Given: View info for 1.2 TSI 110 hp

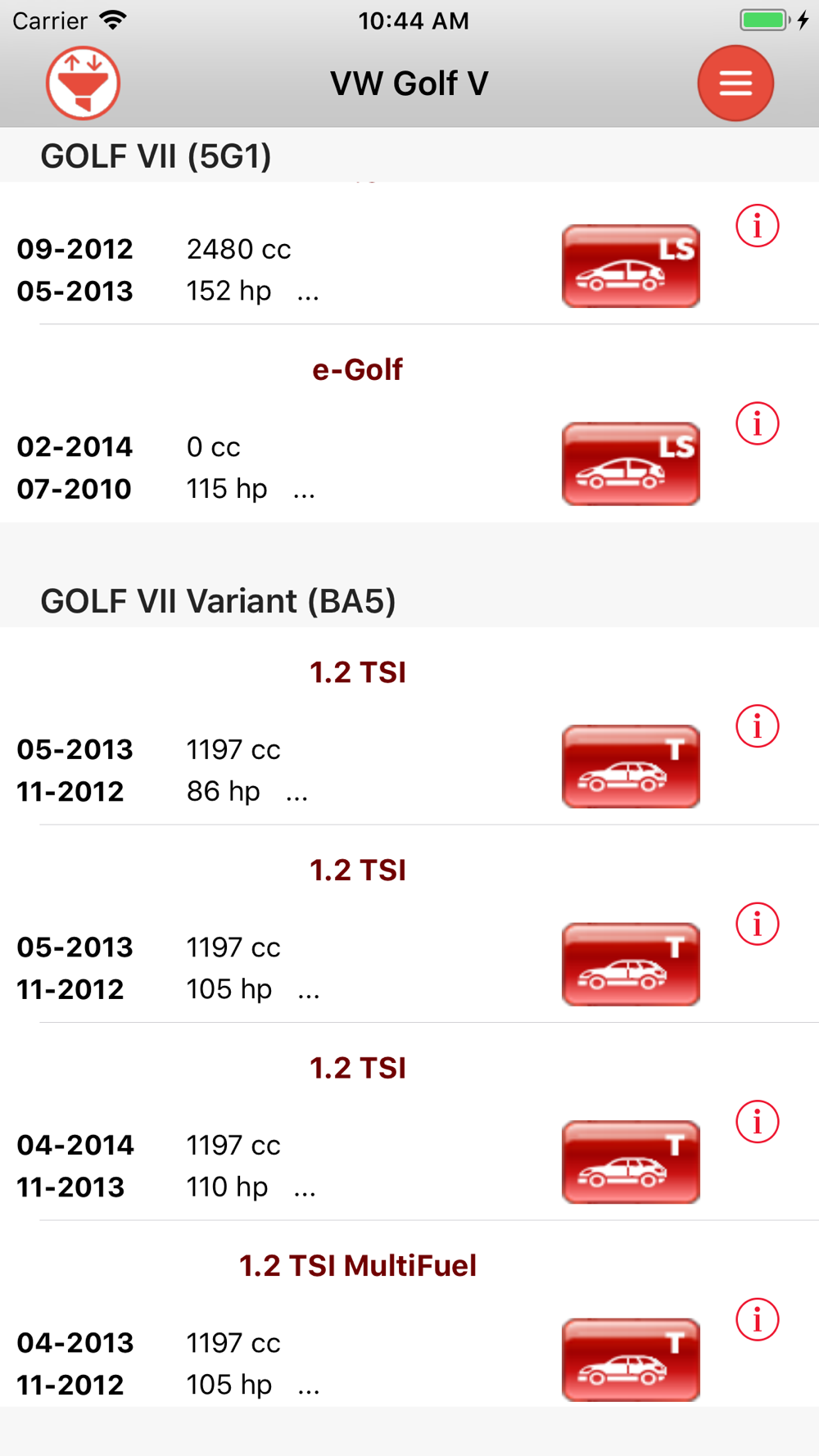Looking at the screenshot, I should (x=757, y=1122).
